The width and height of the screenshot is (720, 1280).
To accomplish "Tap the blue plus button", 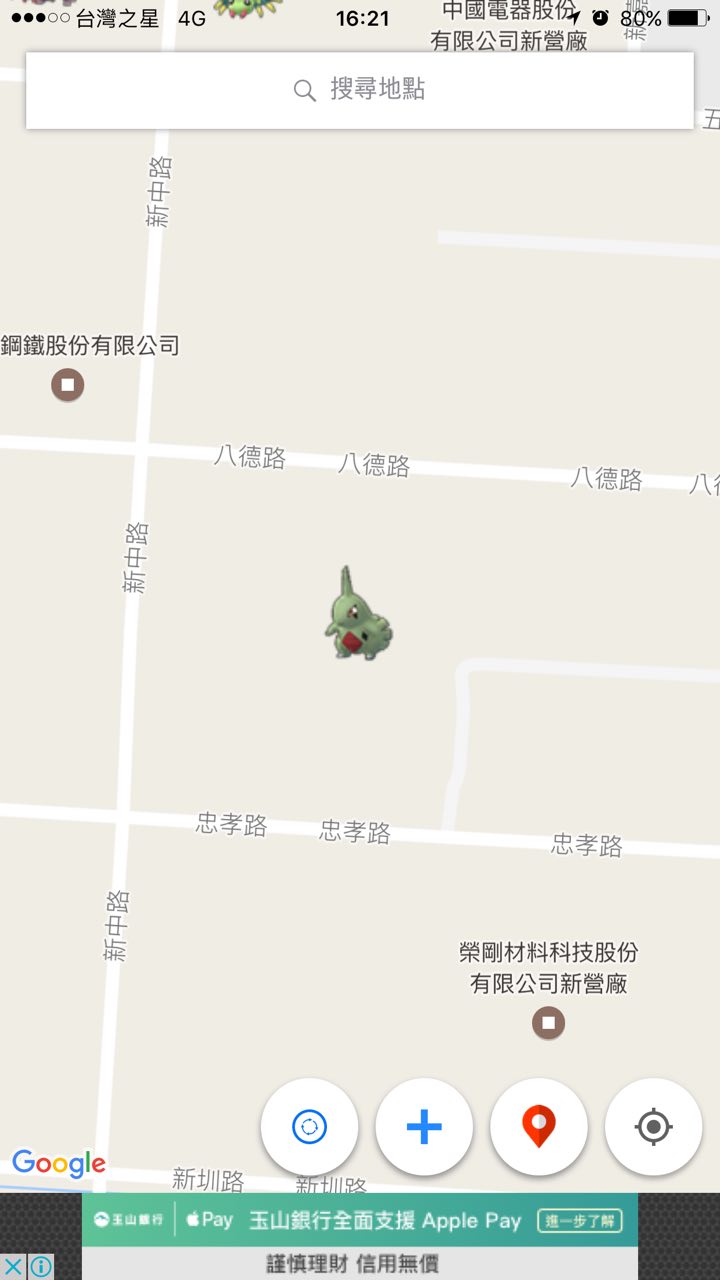I will tap(424, 1127).
